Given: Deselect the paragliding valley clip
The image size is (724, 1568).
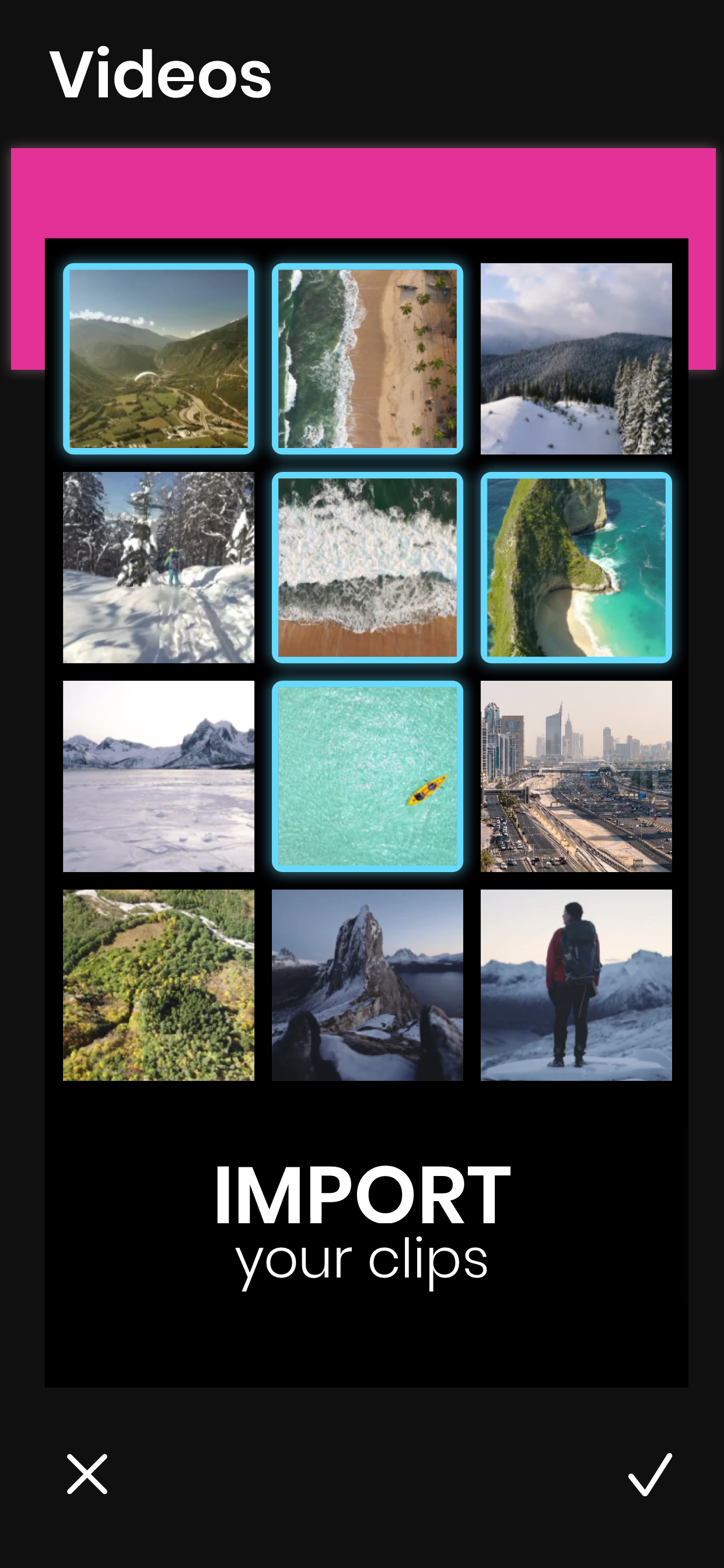Looking at the screenshot, I should 158,359.
